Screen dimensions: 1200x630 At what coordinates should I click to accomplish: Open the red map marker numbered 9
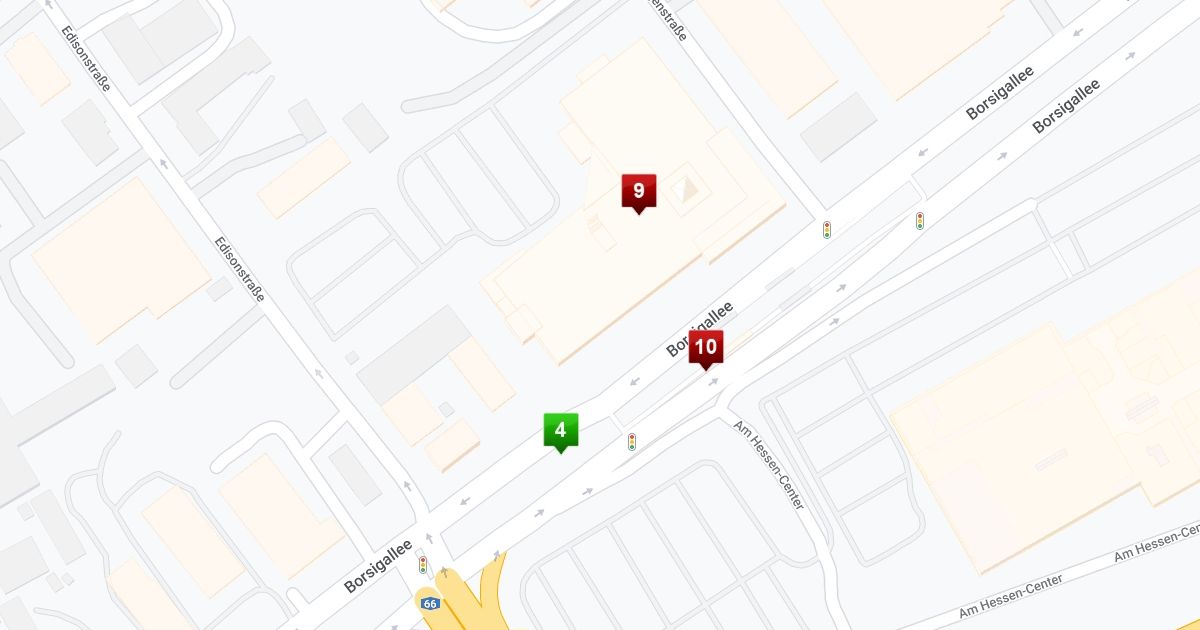pos(639,192)
